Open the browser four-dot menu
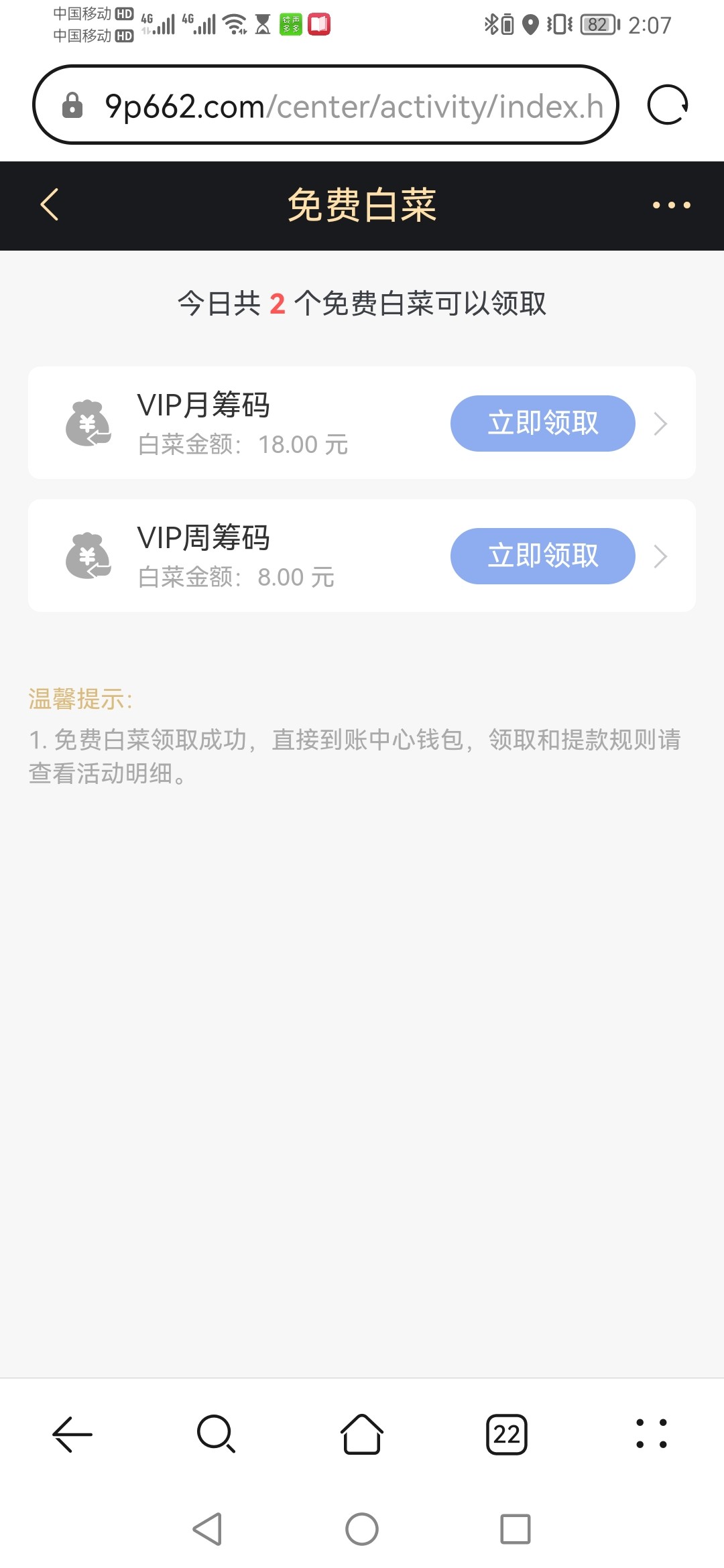Image resolution: width=724 pixels, height=1568 pixels. point(652,1435)
